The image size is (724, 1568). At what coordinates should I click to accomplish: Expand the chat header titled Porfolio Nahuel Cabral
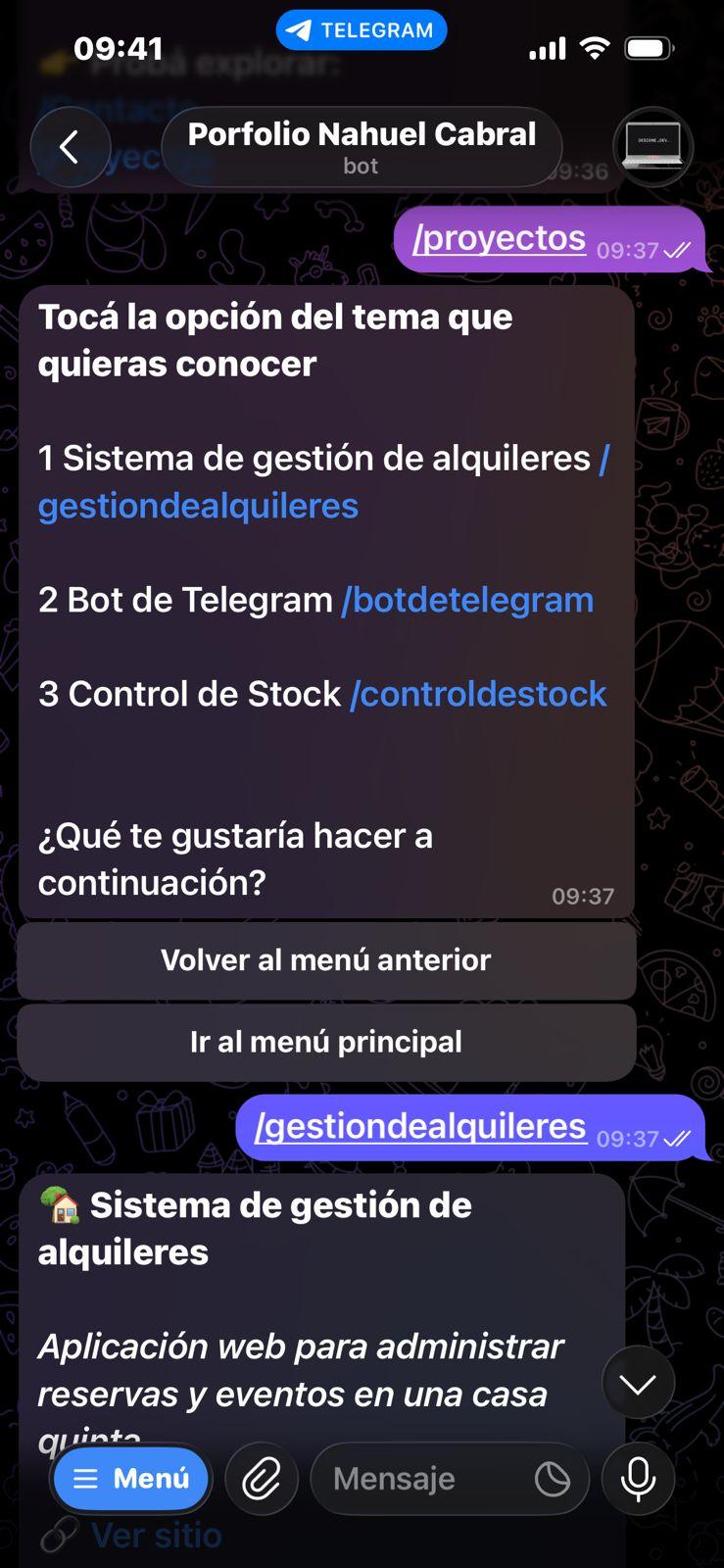pos(362,145)
